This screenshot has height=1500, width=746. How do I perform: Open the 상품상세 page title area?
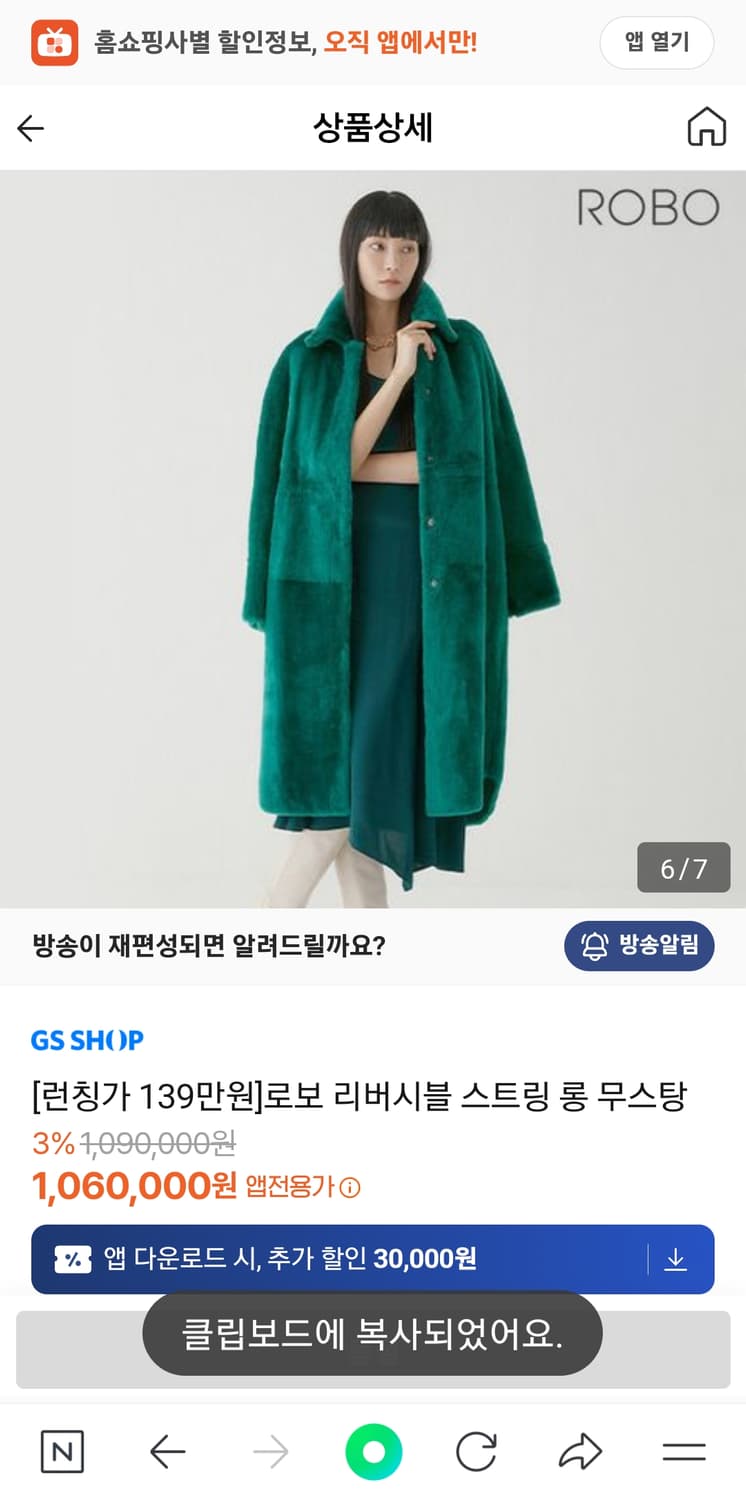pos(372,127)
